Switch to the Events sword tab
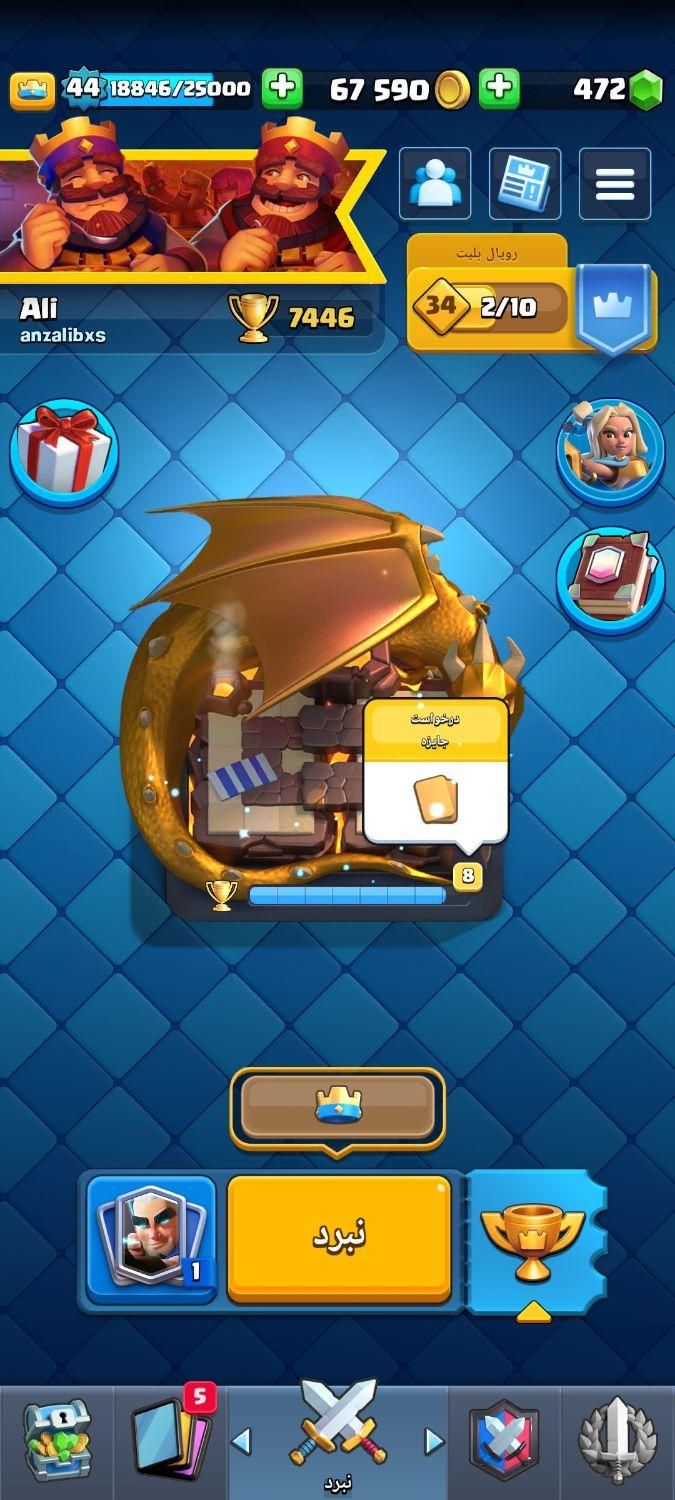Screen dimensions: 675x1500 tap(617, 1440)
